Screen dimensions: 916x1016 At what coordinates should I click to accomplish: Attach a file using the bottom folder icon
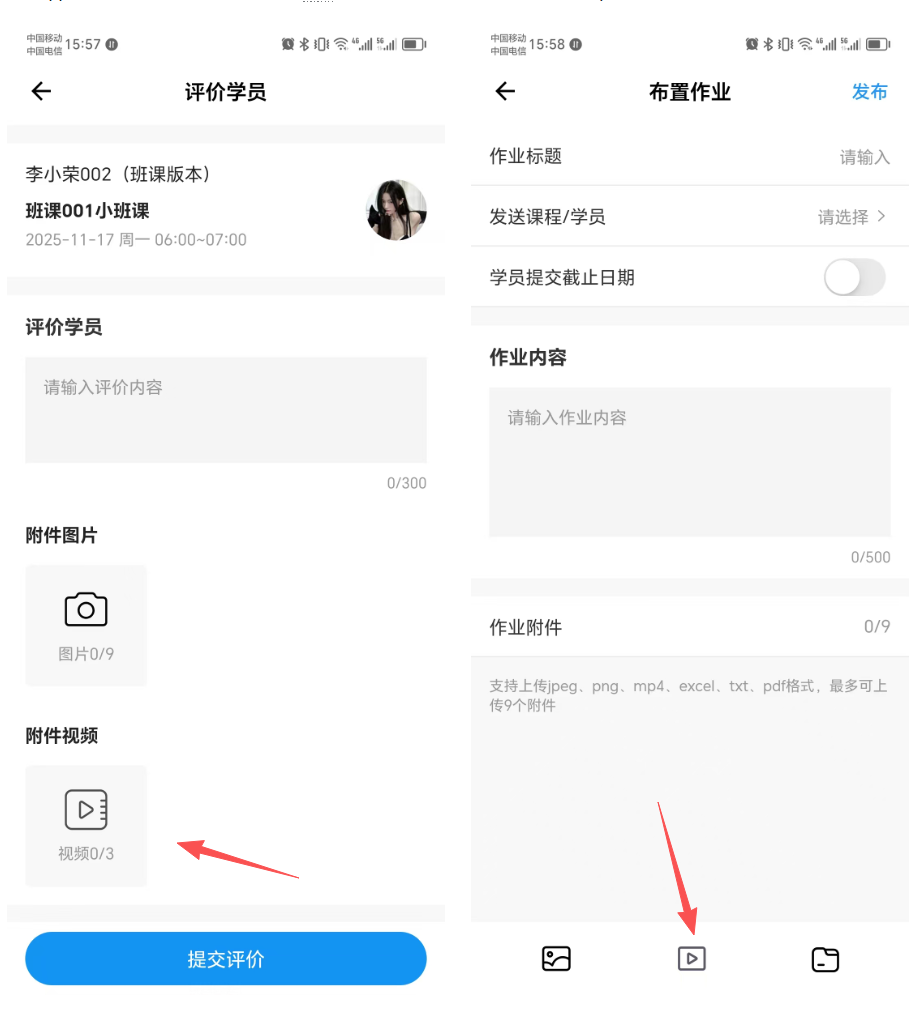click(x=825, y=960)
